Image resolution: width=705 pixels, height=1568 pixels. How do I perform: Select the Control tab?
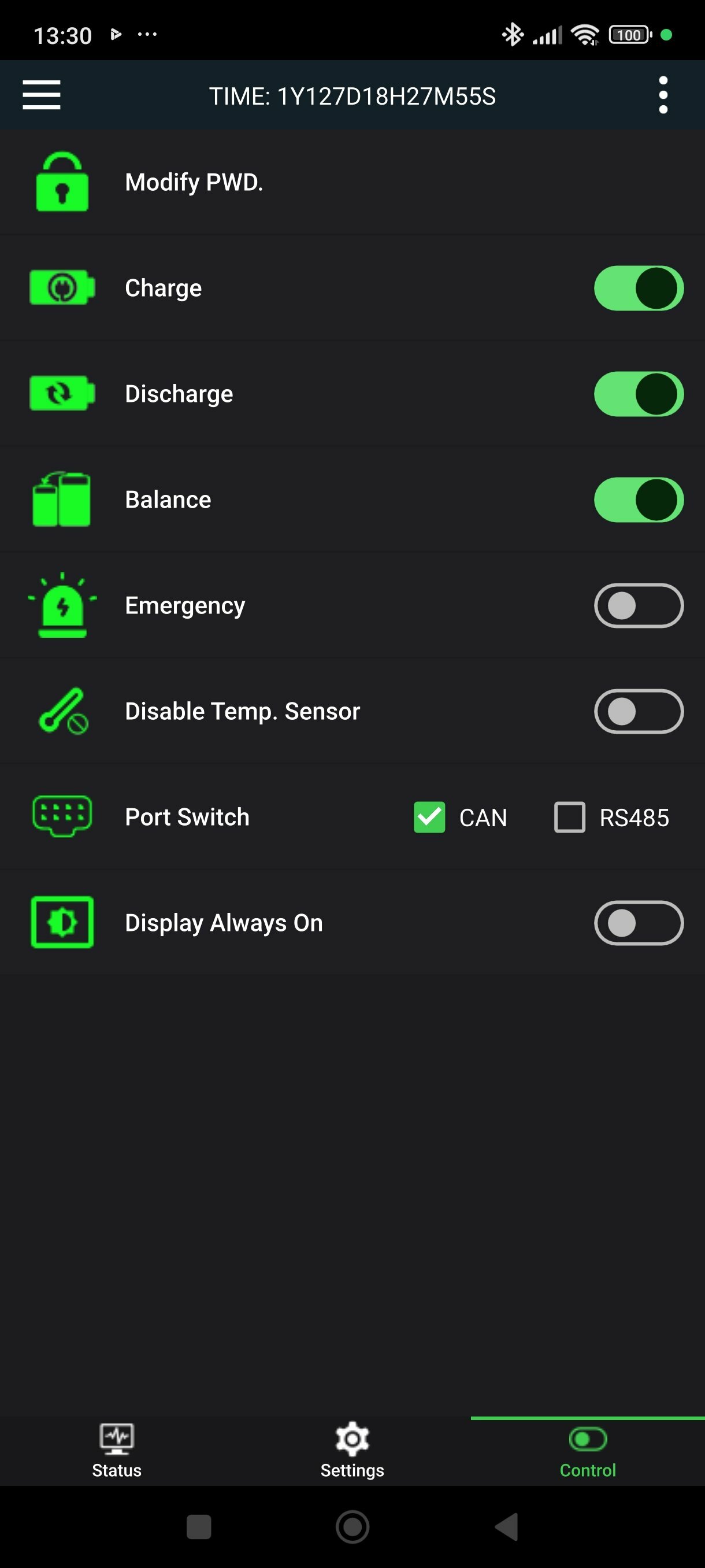click(x=588, y=1451)
